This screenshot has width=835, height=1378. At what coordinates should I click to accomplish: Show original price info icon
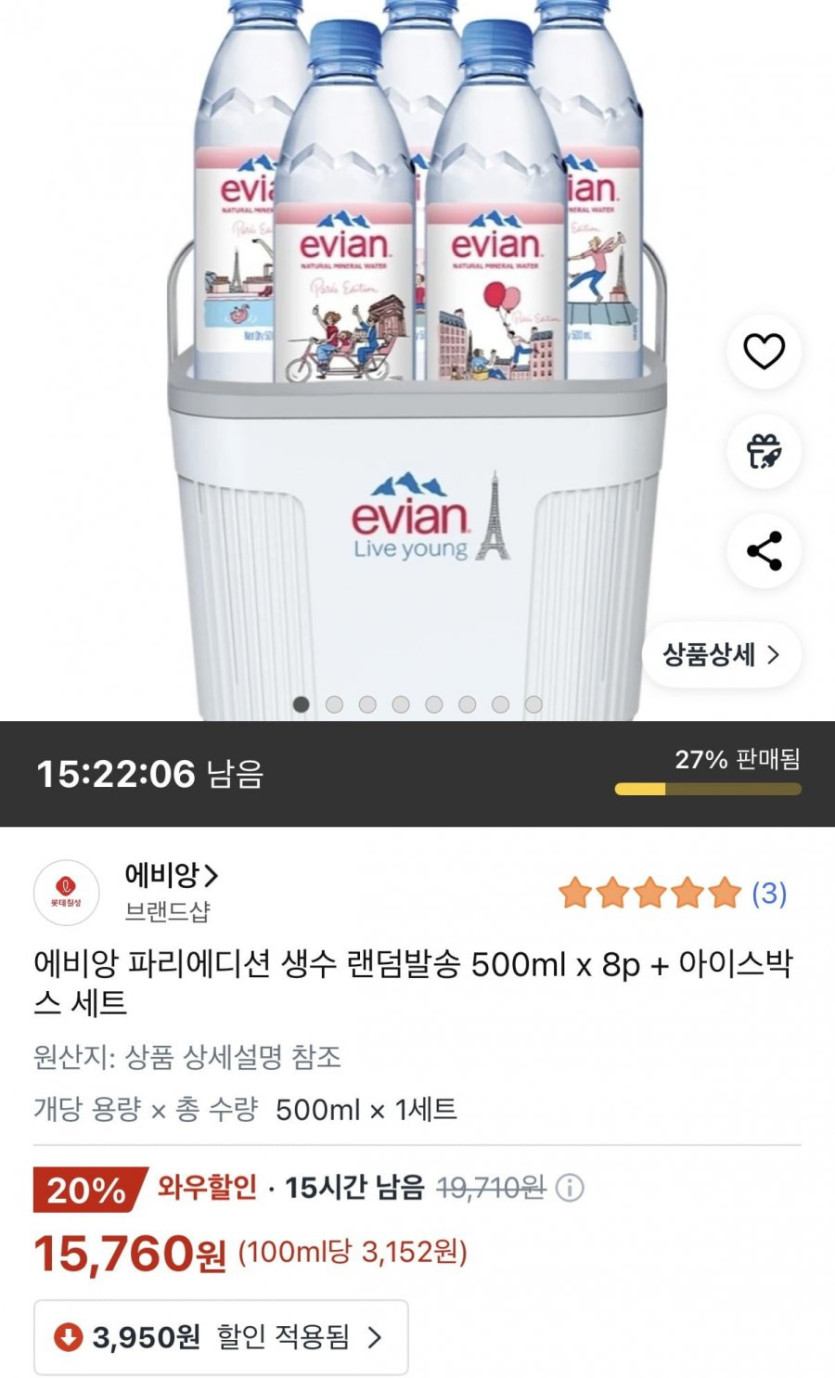point(569,1188)
